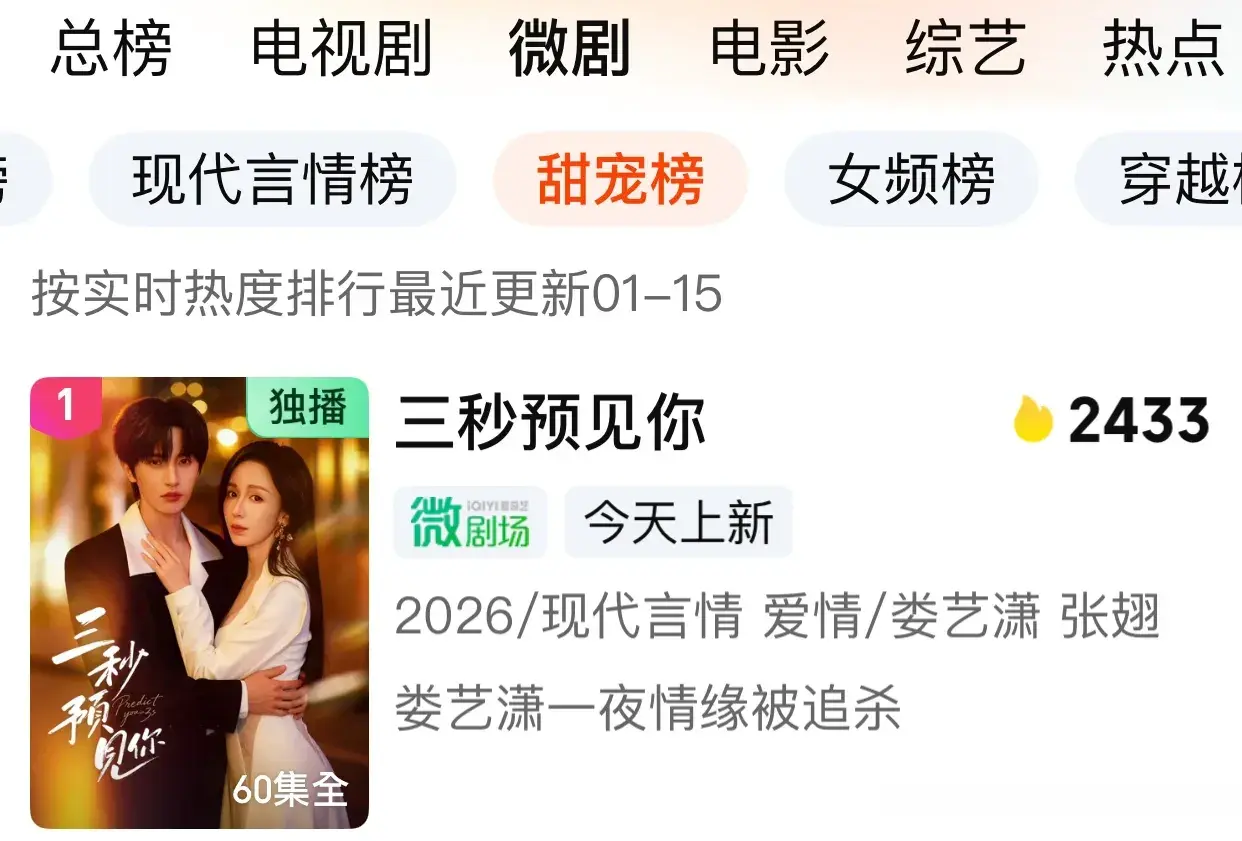Screen dimensions: 1242x841
Task: Open the 三秒预见你 title row
Action: point(551,422)
